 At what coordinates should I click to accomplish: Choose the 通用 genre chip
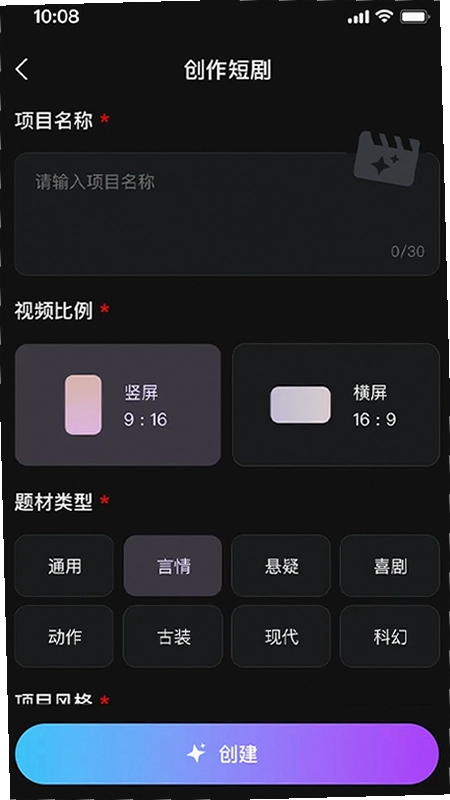(64, 566)
